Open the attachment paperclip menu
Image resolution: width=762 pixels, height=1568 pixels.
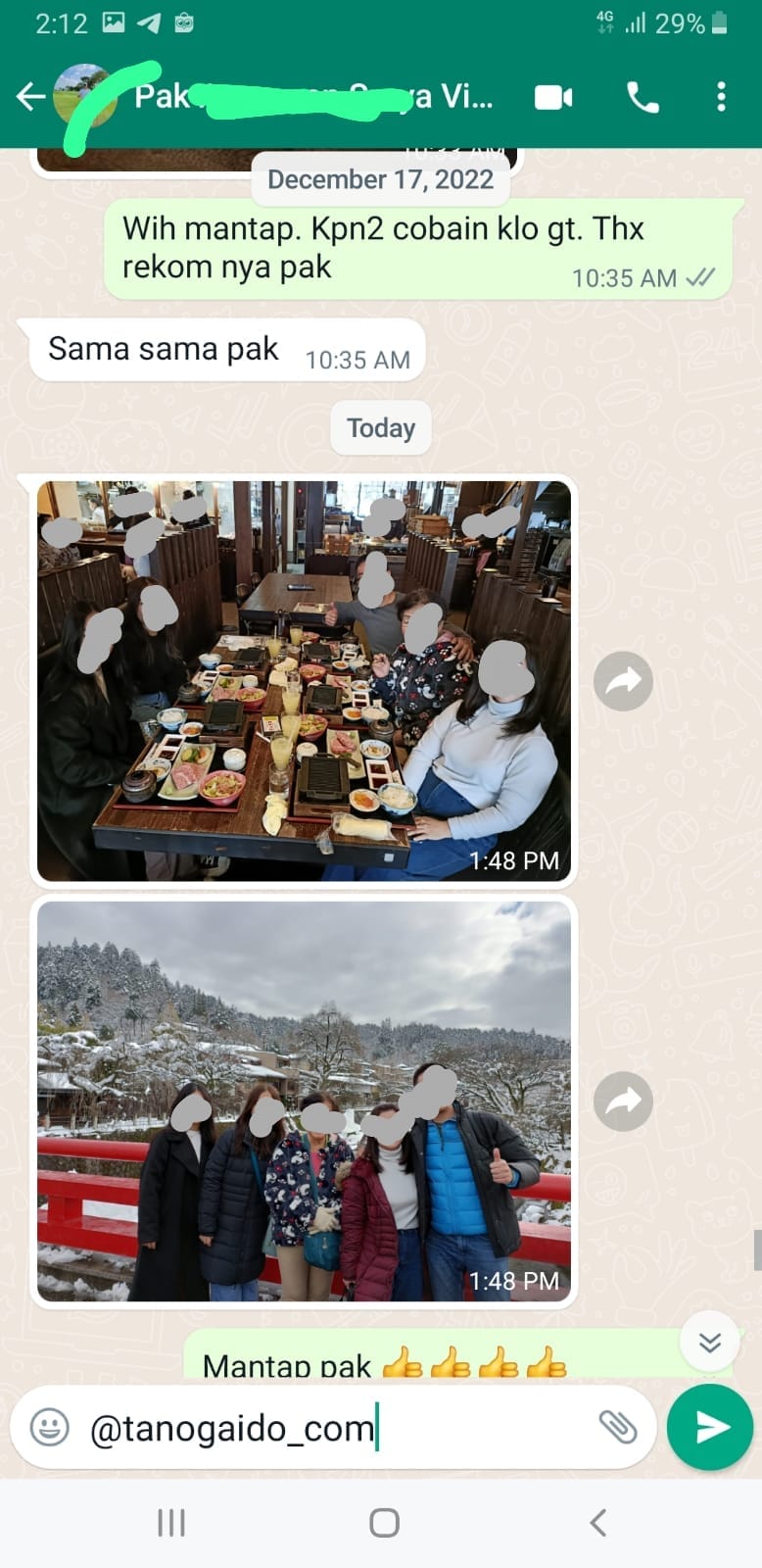[x=618, y=1427]
